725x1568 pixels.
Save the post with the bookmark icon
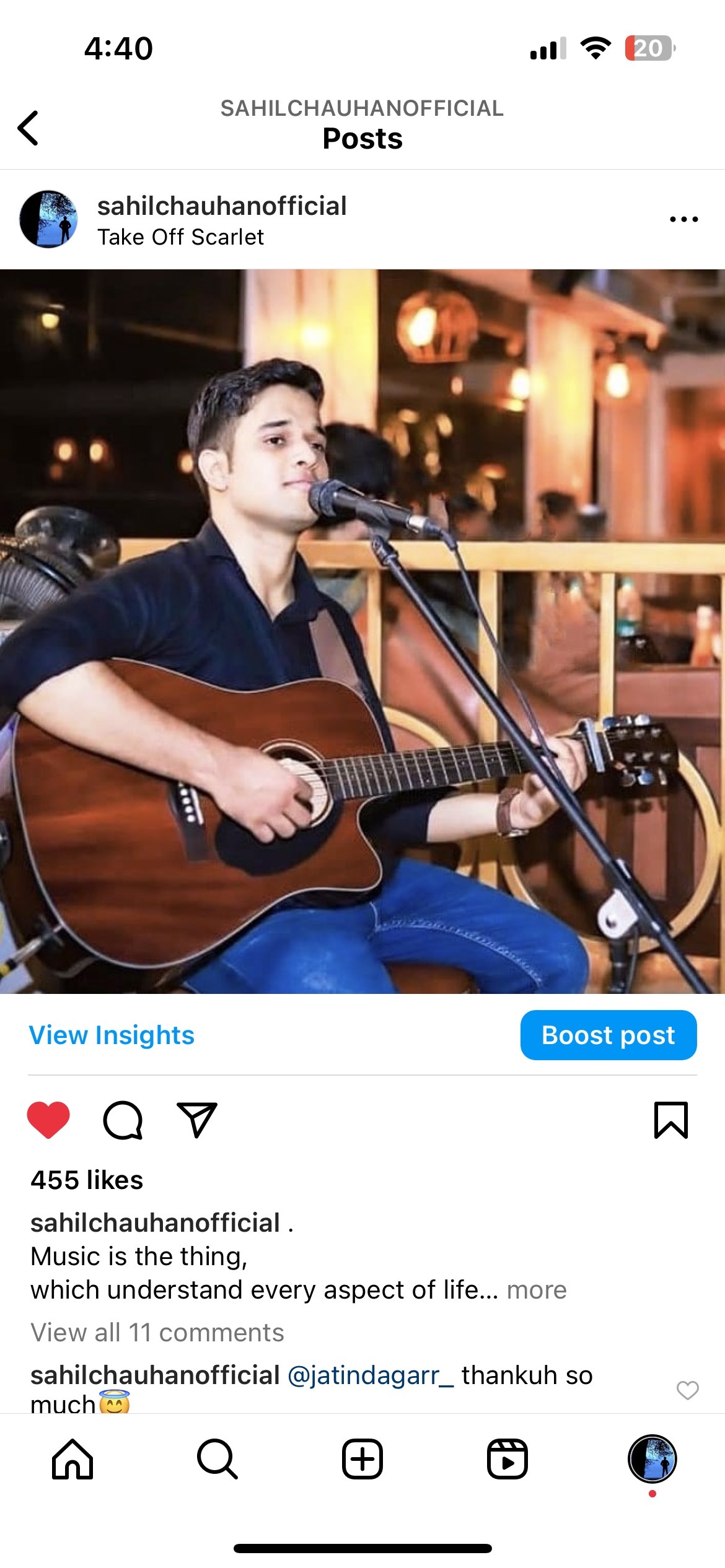coord(671,1120)
